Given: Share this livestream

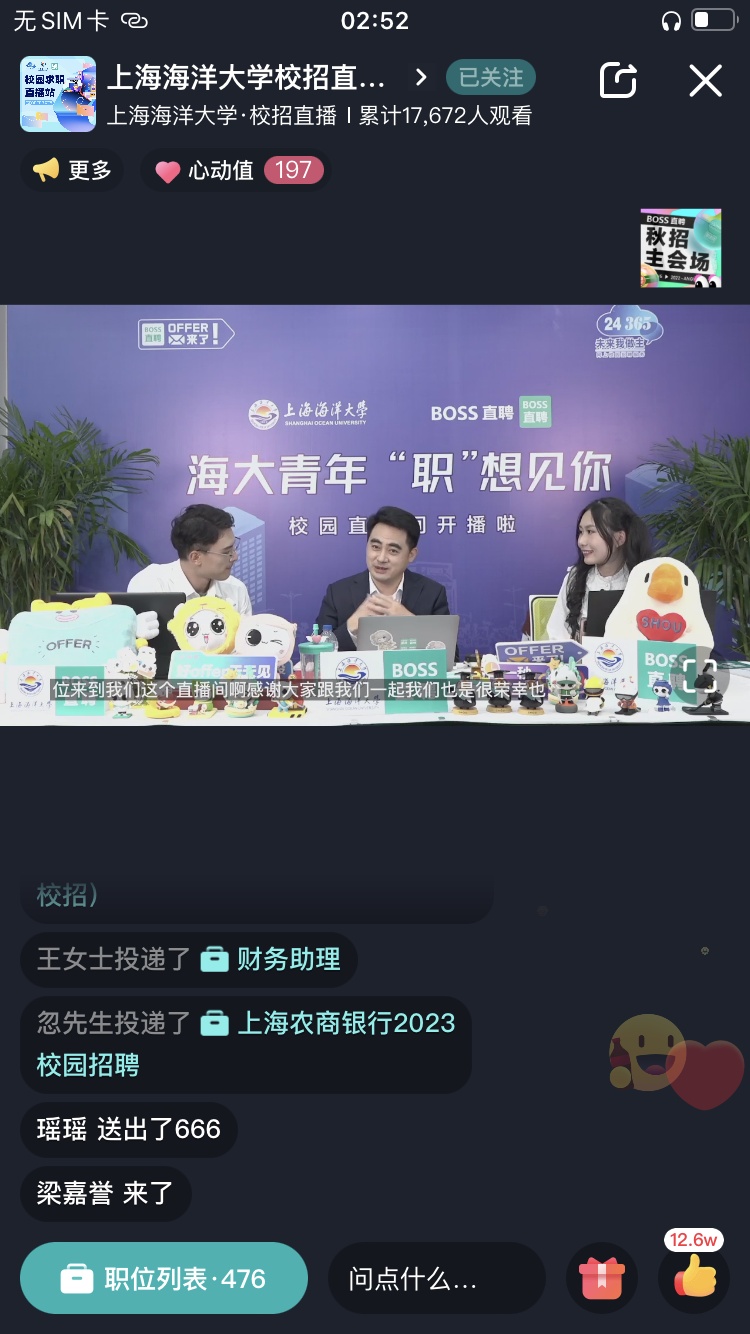Looking at the screenshot, I should click(x=618, y=80).
